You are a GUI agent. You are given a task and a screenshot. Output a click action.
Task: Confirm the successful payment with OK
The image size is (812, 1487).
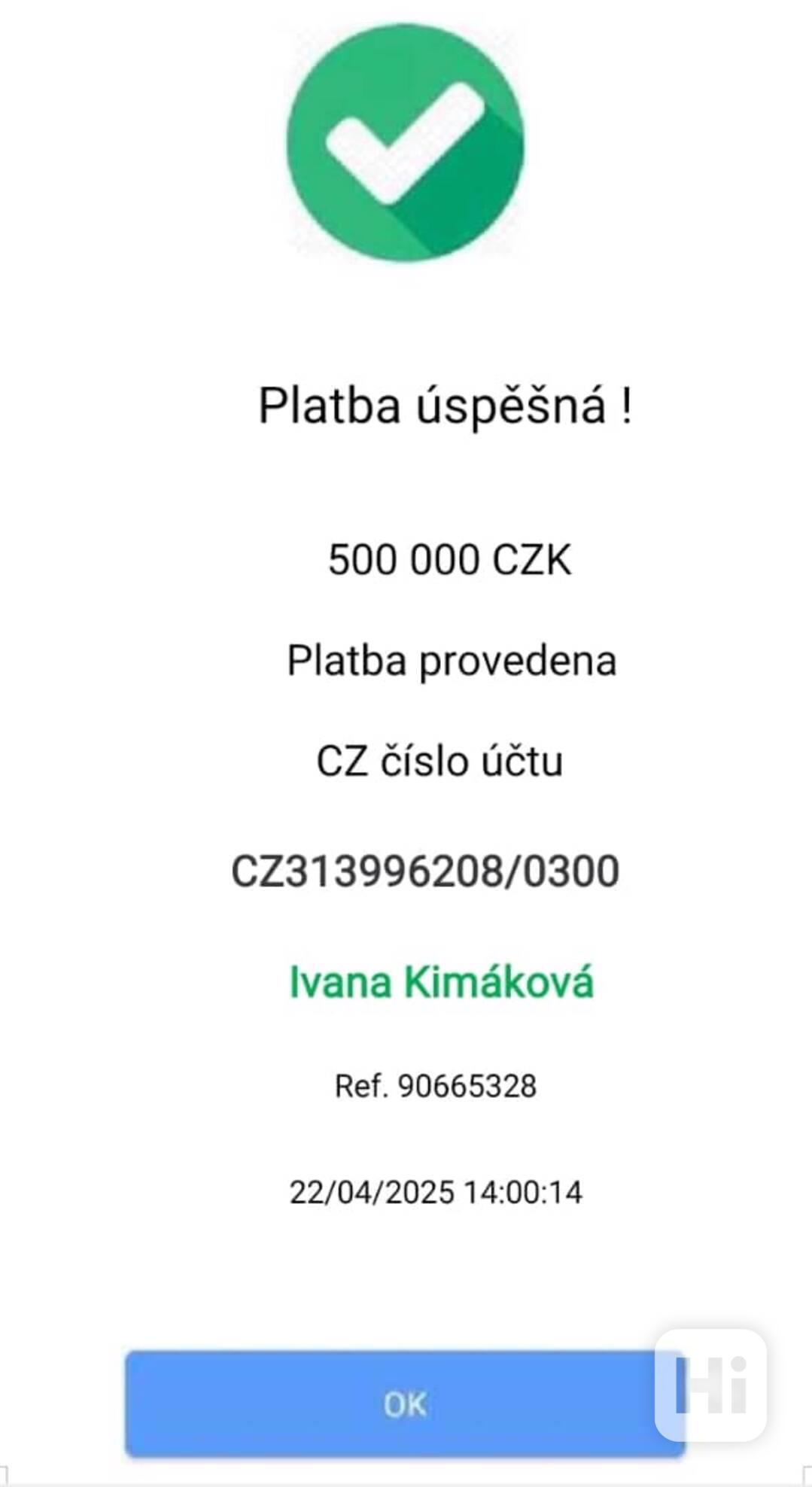pyautogui.click(x=405, y=1404)
